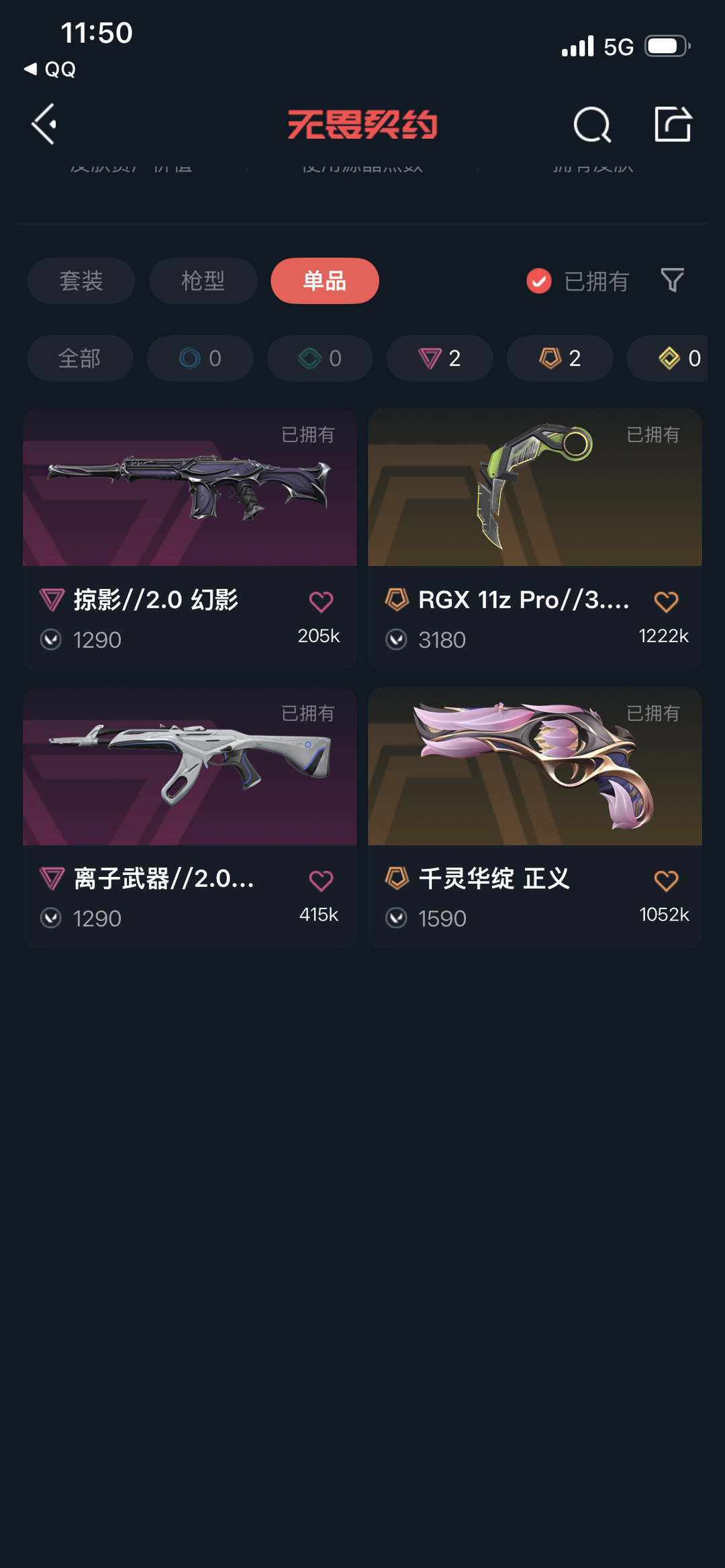
Task: Select the pink tier filter showing 2
Action: pyautogui.click(x=439, y=358)
